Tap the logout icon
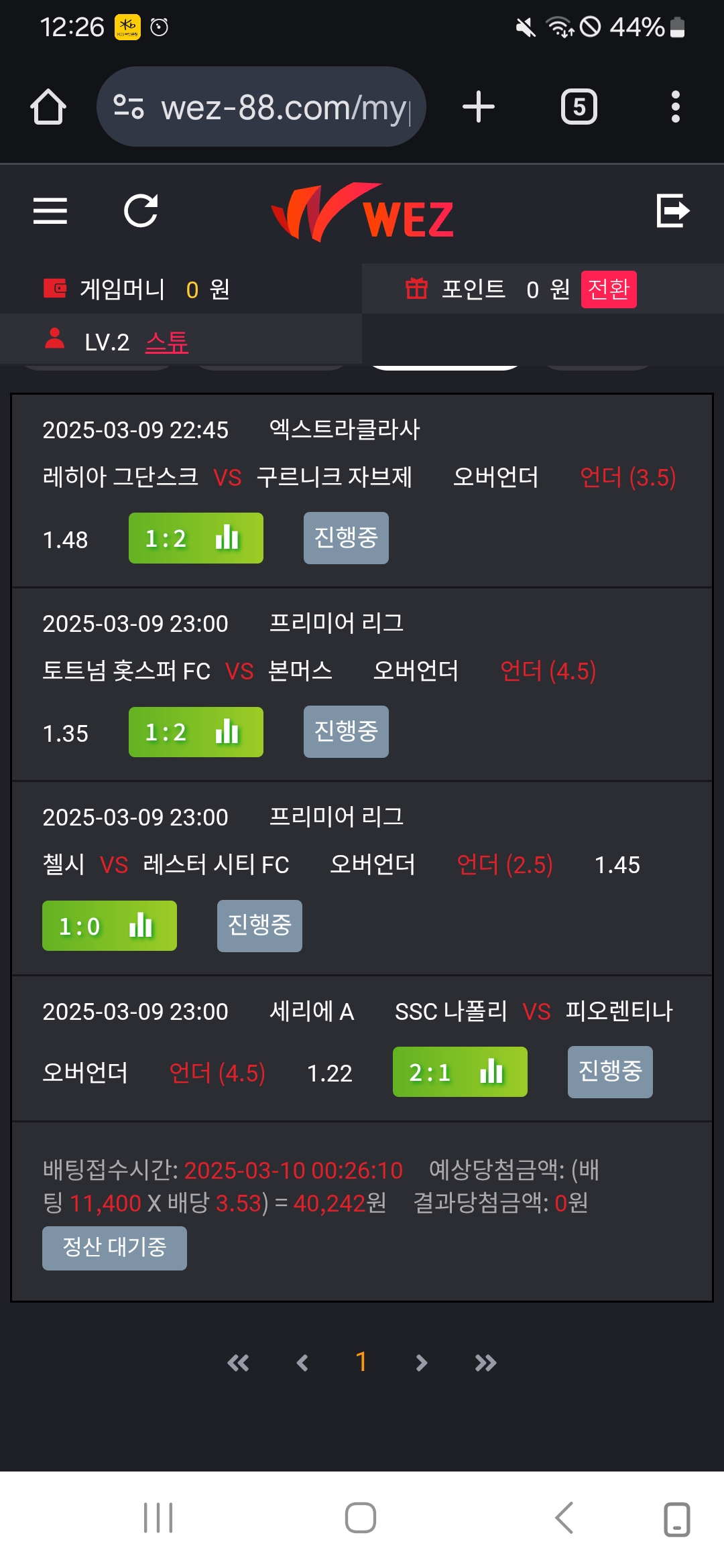This screenshot has height=1568, width=724. tap(672, 211)
